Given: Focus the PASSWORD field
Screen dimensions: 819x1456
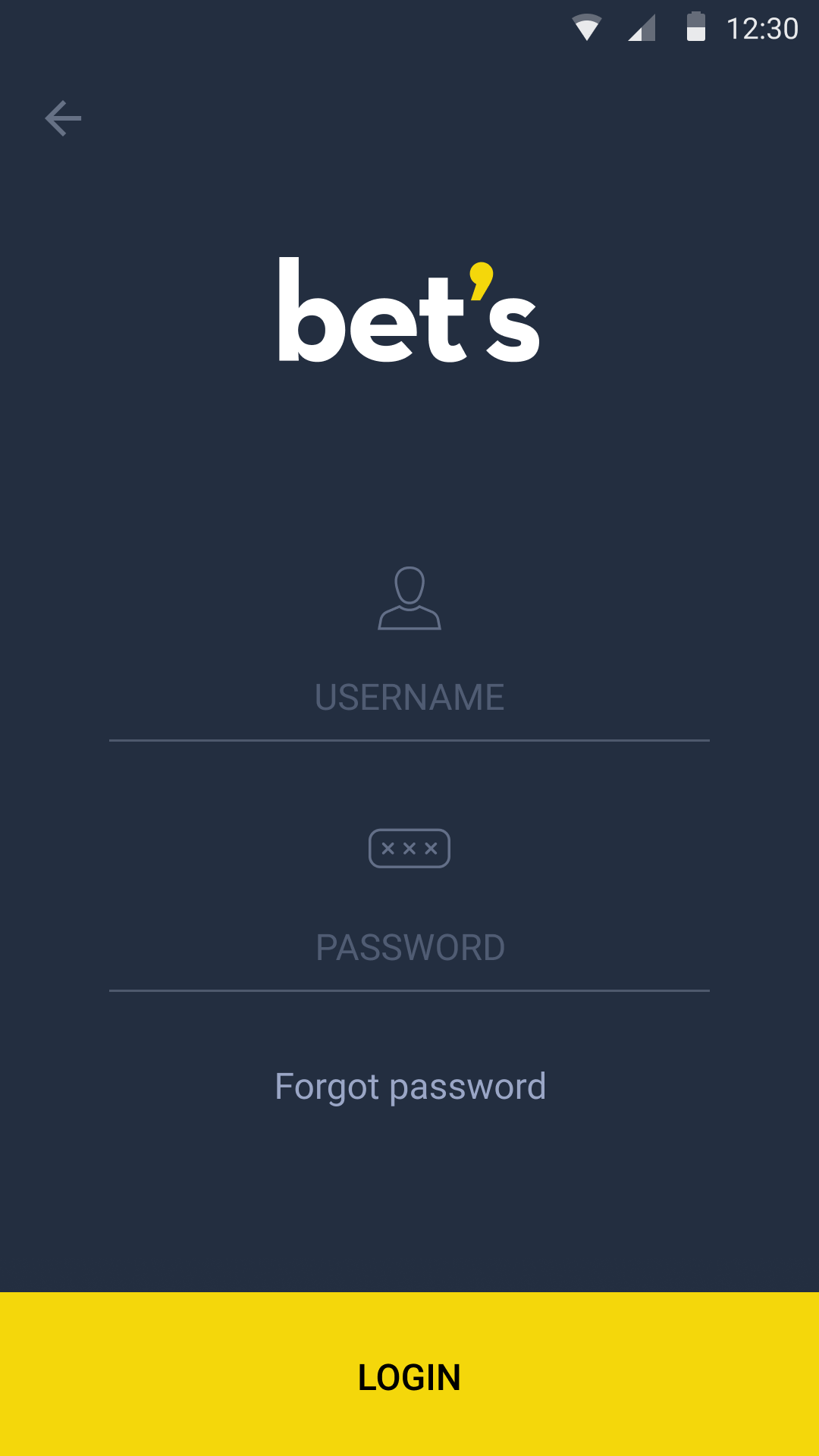Looking at the screenshot, I should pyautogui.click(x=409, y=948).
